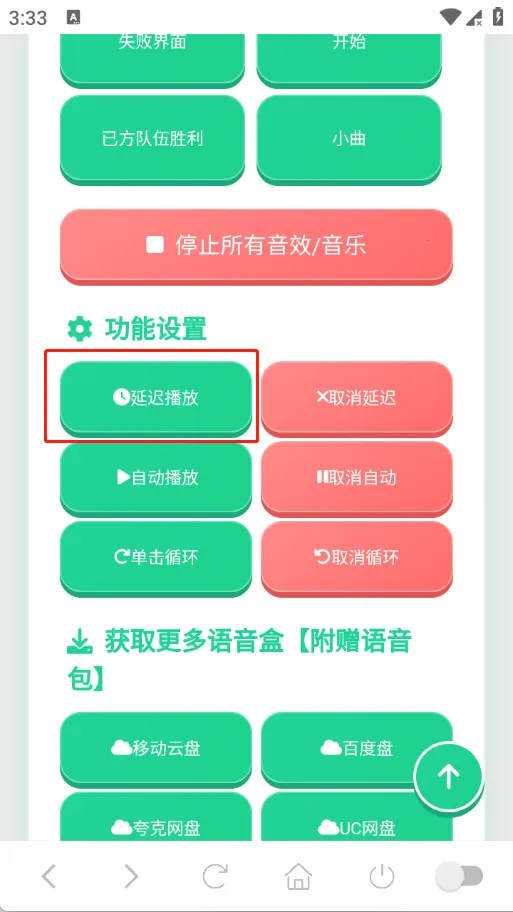Turn on 自动播放 auto play
The image size is (513, 912).
click(156, 478)
